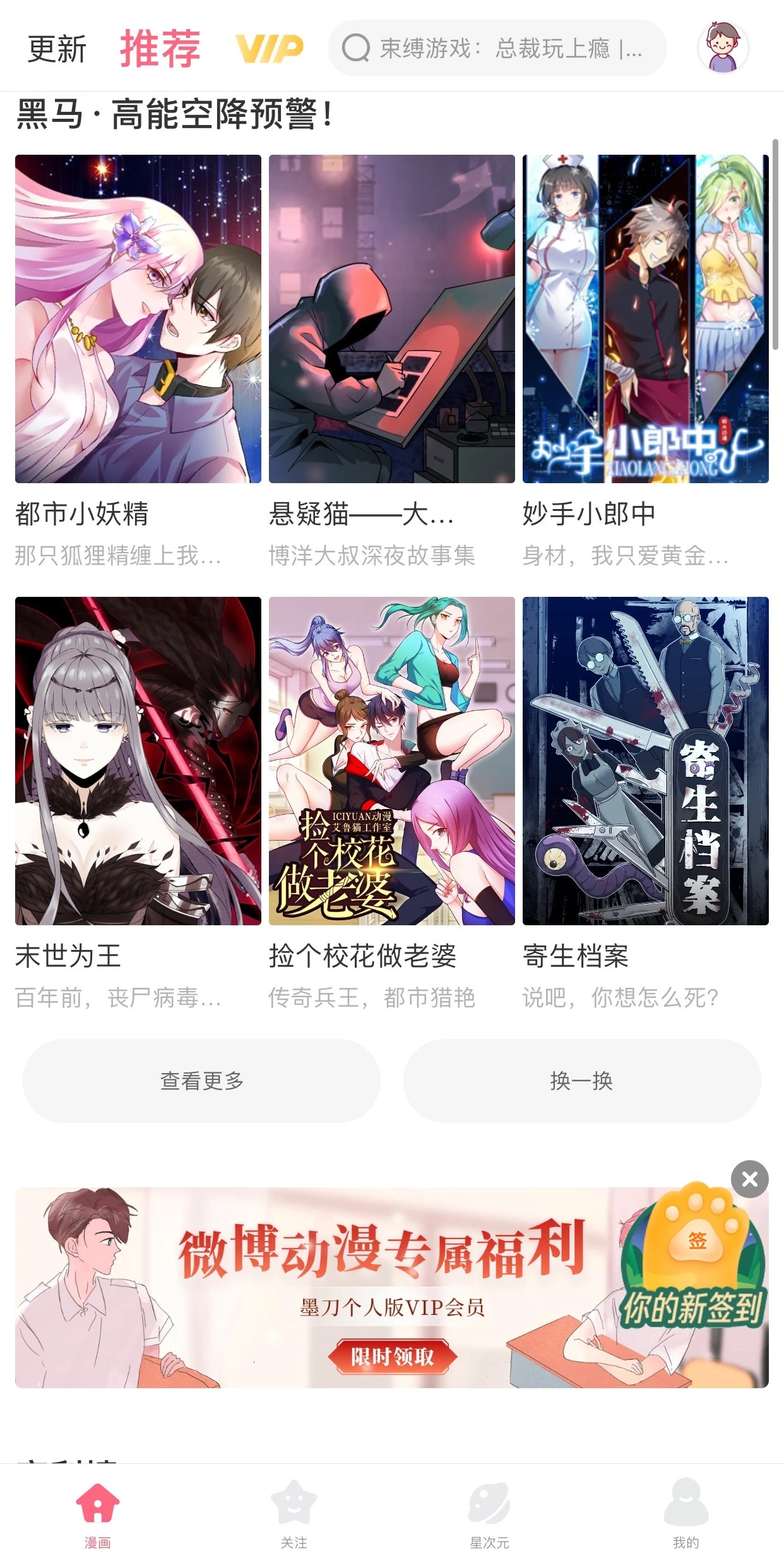Image resolution: width=784 pixels, height=1560 pixels.
Task: Go to the 漫画 home tab
Action: [98, 1513]
